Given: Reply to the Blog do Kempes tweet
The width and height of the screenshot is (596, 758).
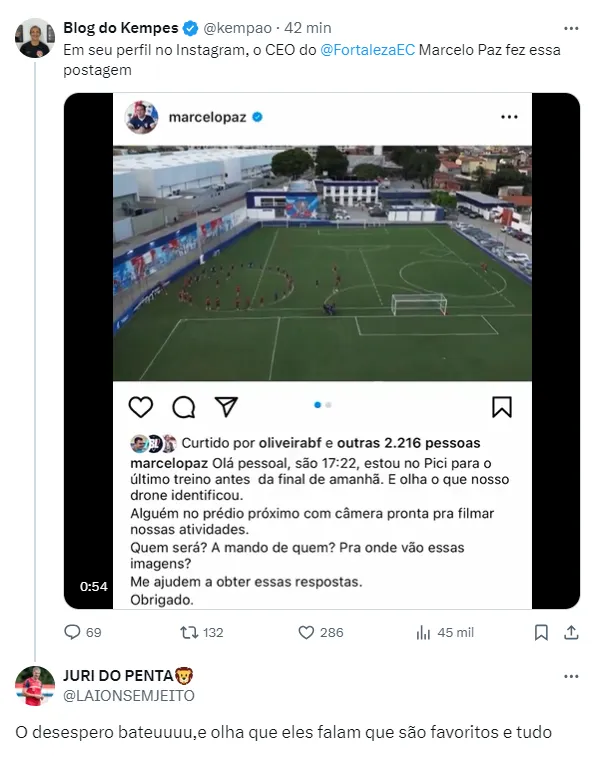Looking at the screenshot, I should (83, 632).
